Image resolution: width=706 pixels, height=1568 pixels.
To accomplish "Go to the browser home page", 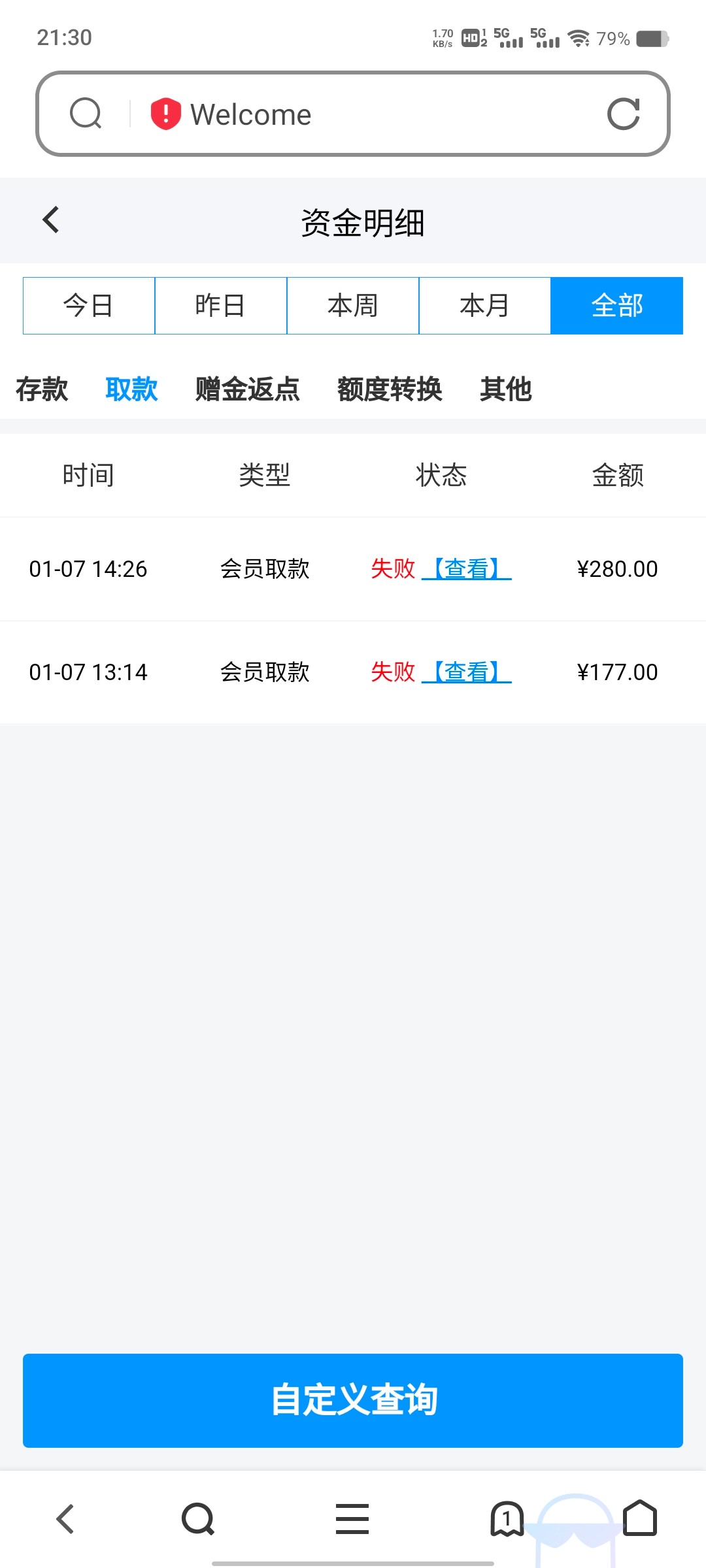I will pyautogui.click(x=640, y=1518).
